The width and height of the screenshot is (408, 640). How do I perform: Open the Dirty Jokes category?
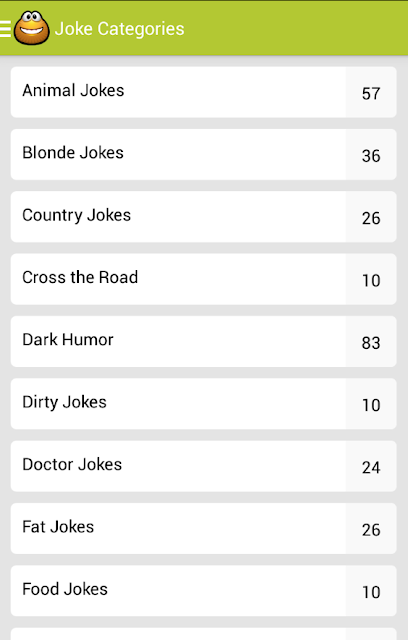coord(204,404)
